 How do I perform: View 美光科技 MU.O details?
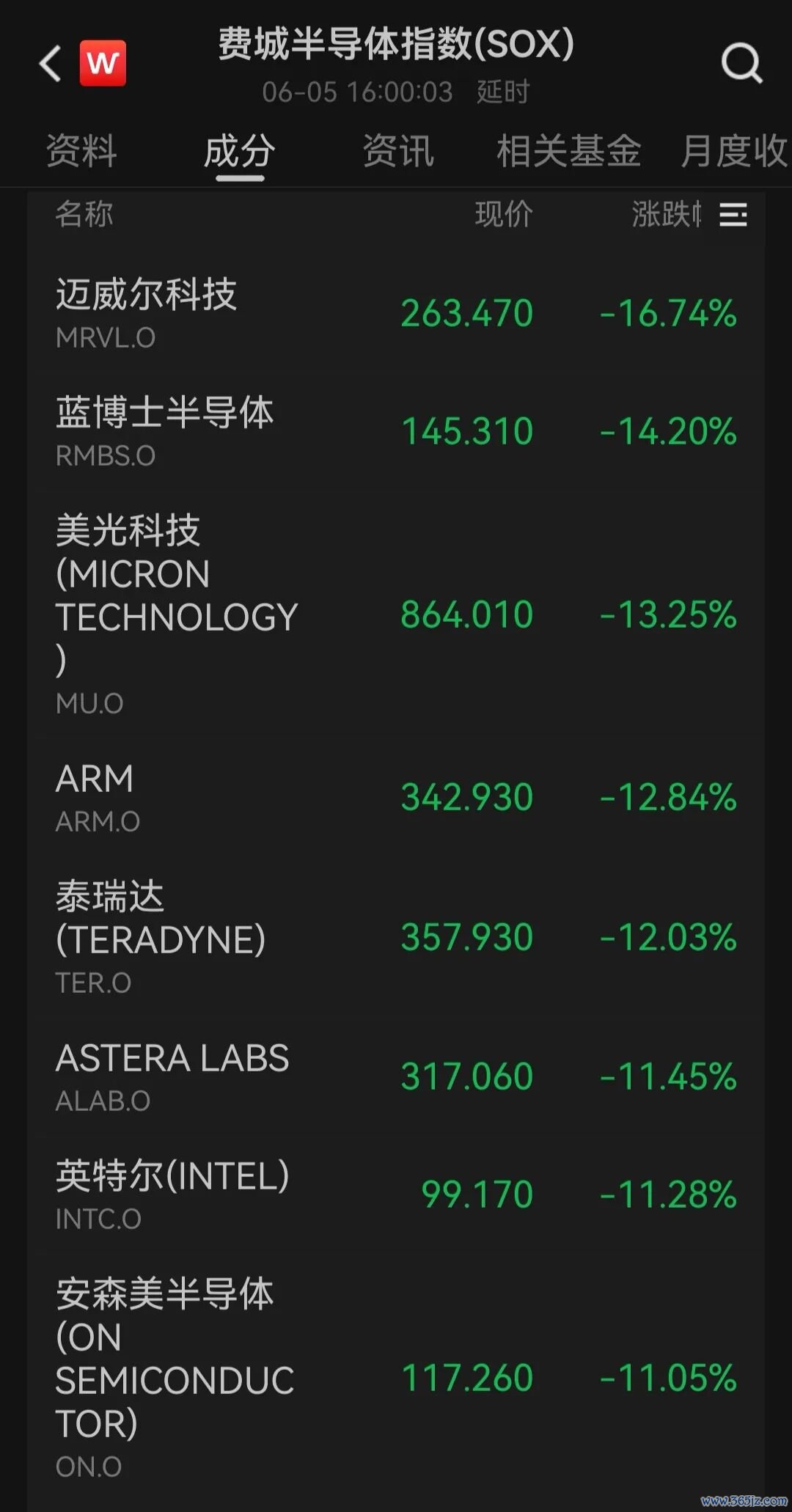coord(396,614)
